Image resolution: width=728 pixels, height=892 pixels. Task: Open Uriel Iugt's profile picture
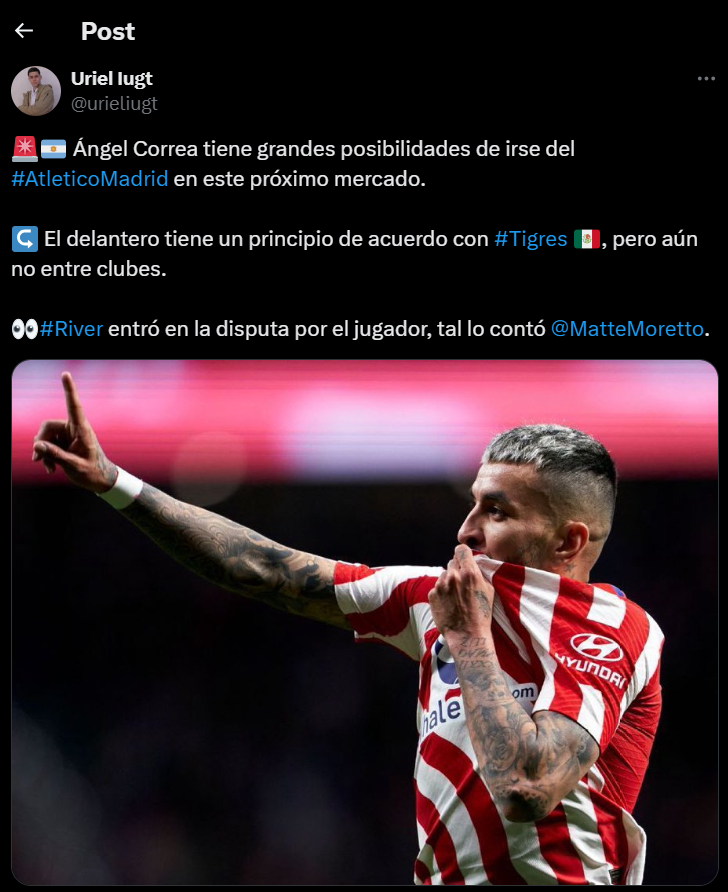coord(36,91)
